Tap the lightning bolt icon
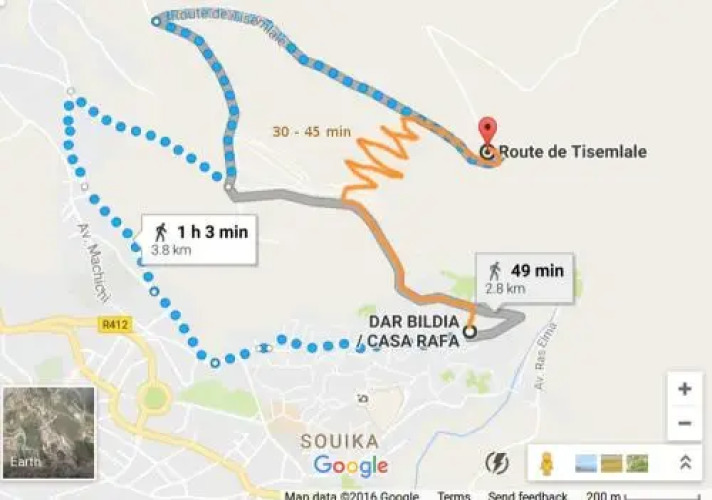Screen dimensions: 712x500 click(497, 463)
